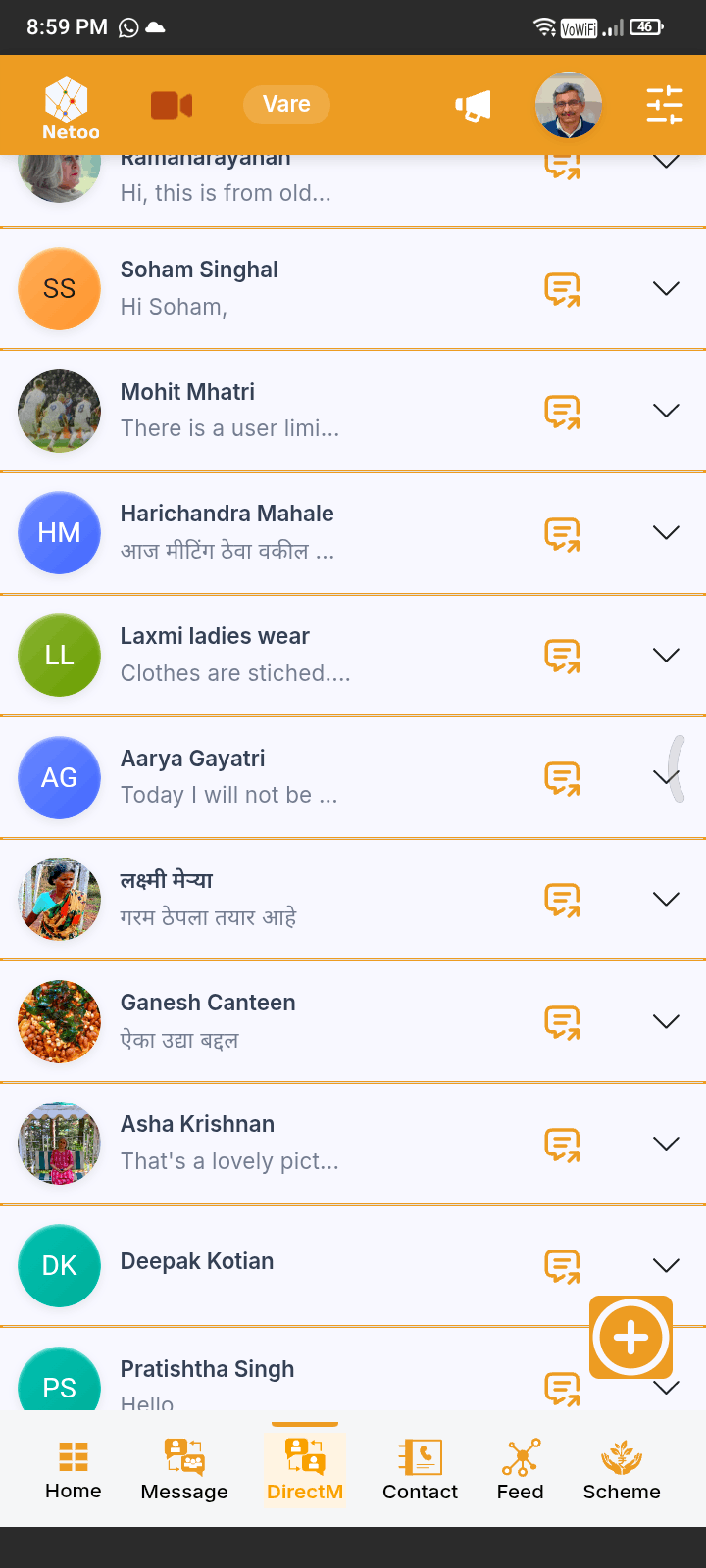Open the chat with Soham Singhal
Screen dimensions: 706x1568
tap(353, 288)
